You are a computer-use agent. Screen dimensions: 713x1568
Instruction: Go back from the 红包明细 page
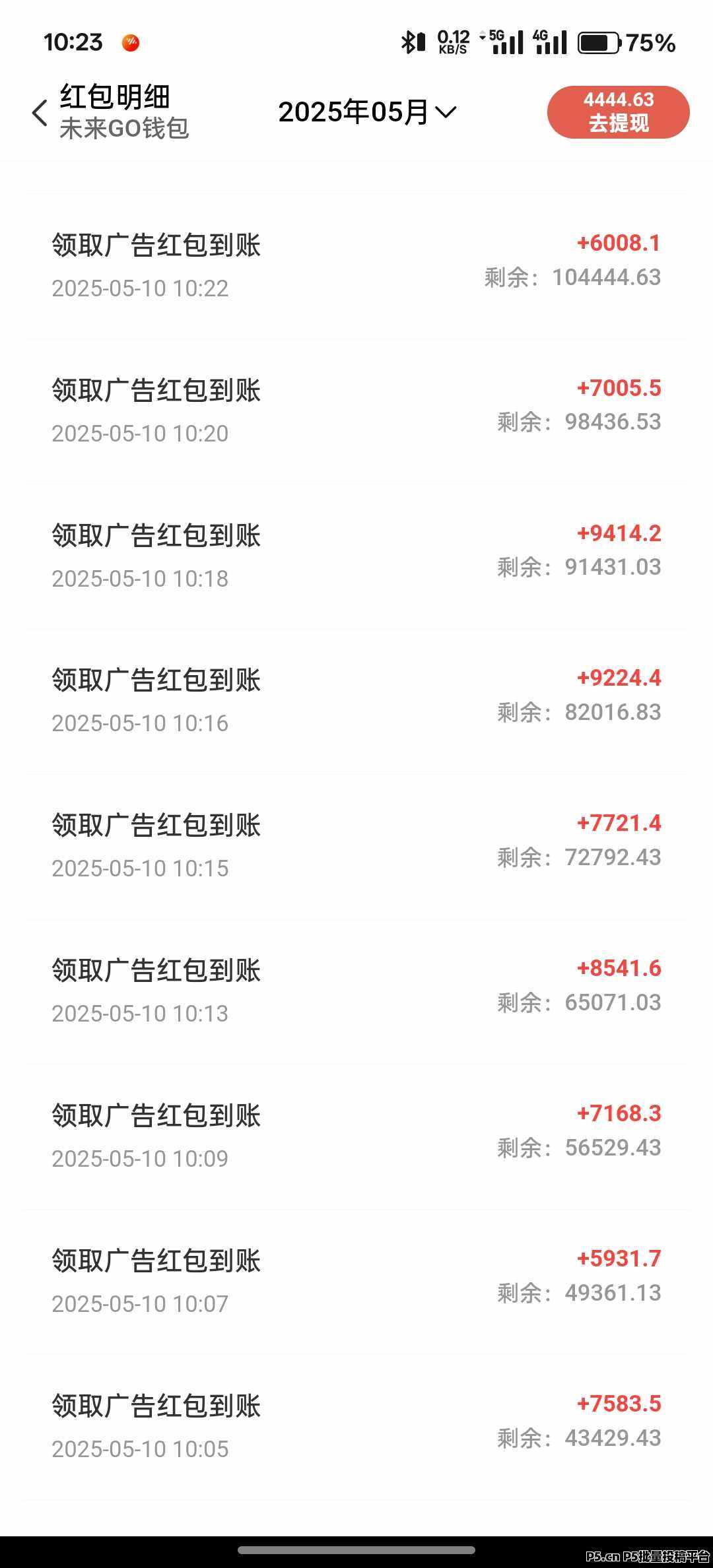point(40,113)
